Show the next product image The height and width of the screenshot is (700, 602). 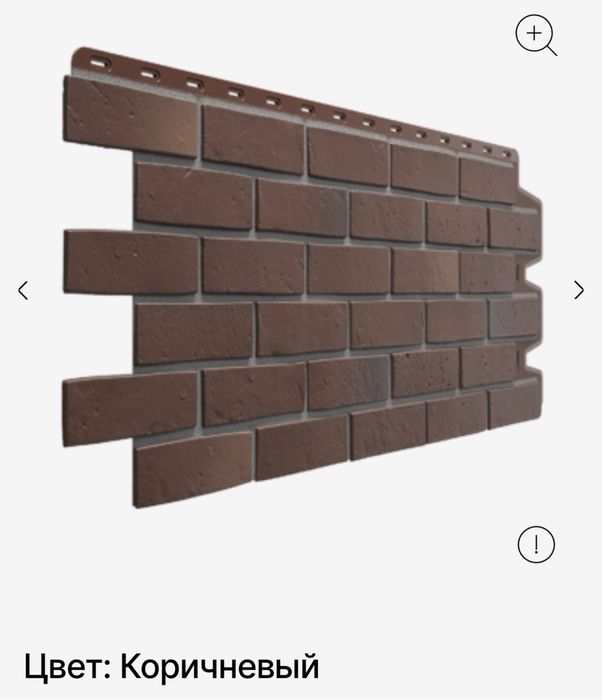tap(578, 291)
